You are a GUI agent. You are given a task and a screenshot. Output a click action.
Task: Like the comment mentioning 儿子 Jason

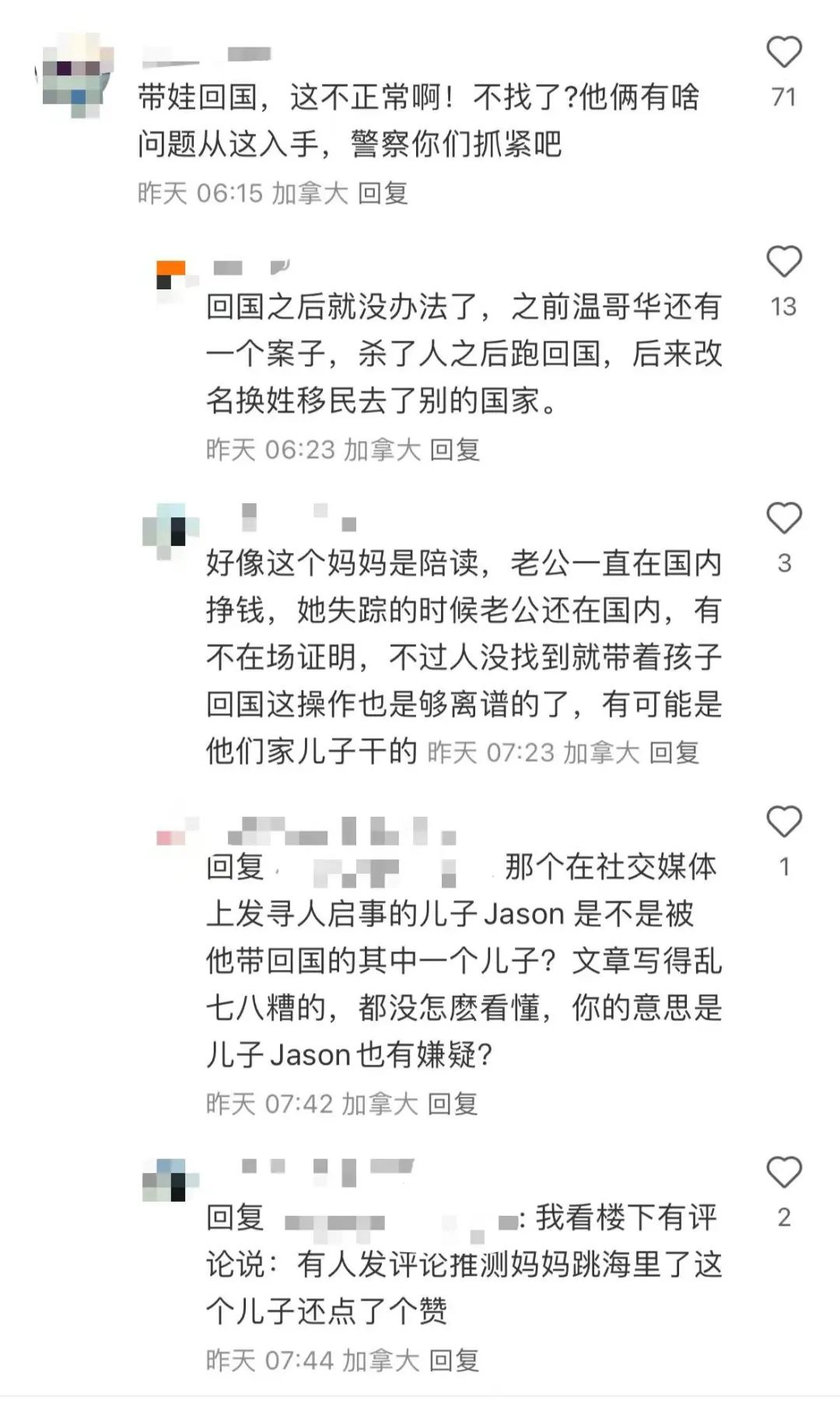click(784, 821)
